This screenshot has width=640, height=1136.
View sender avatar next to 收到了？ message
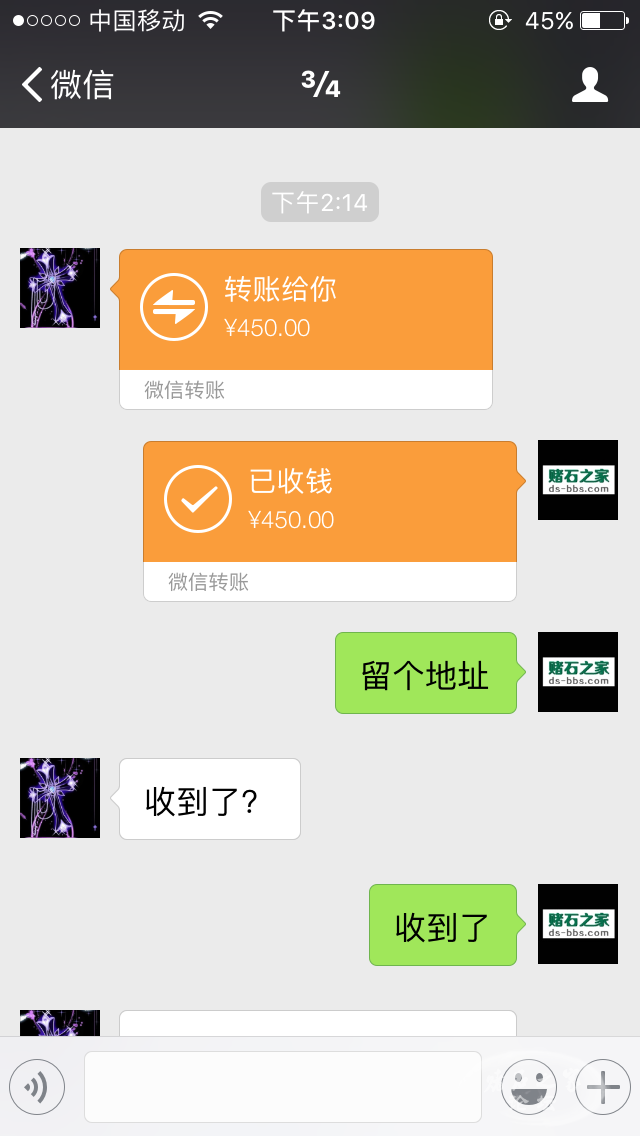click(60, 798)
